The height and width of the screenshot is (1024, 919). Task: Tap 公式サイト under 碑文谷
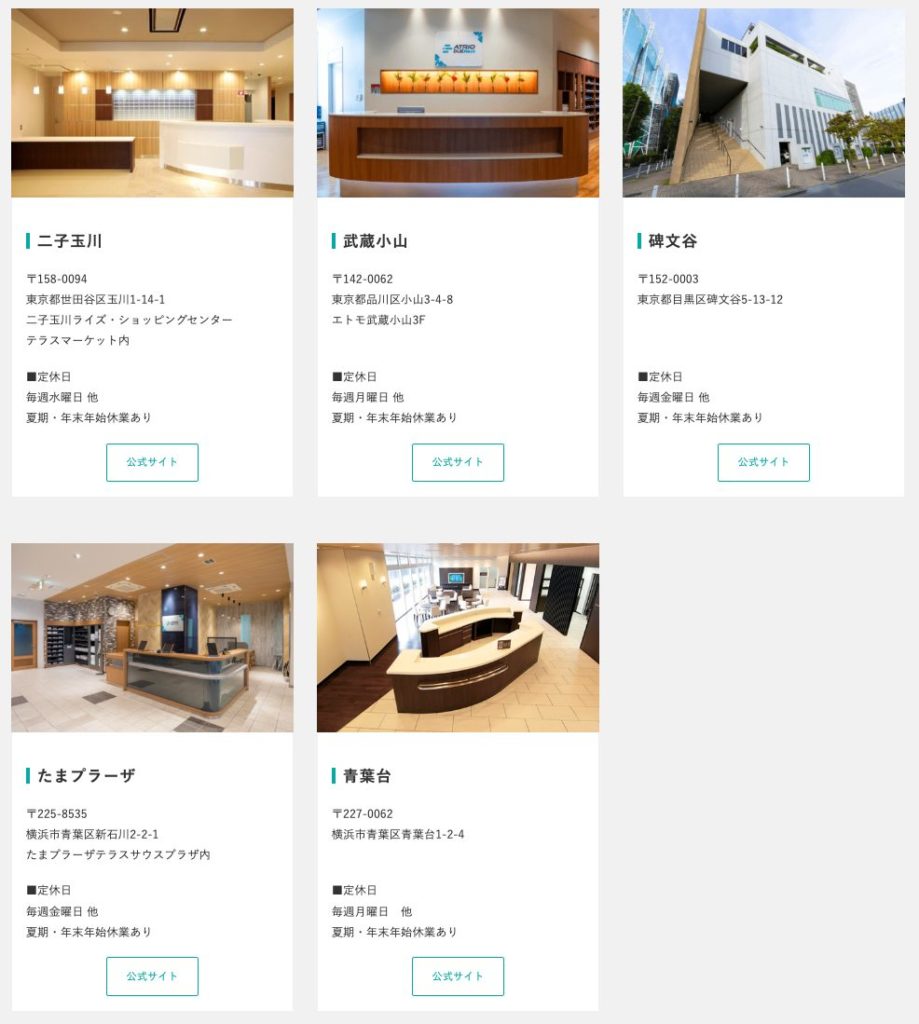click(763, 462)
